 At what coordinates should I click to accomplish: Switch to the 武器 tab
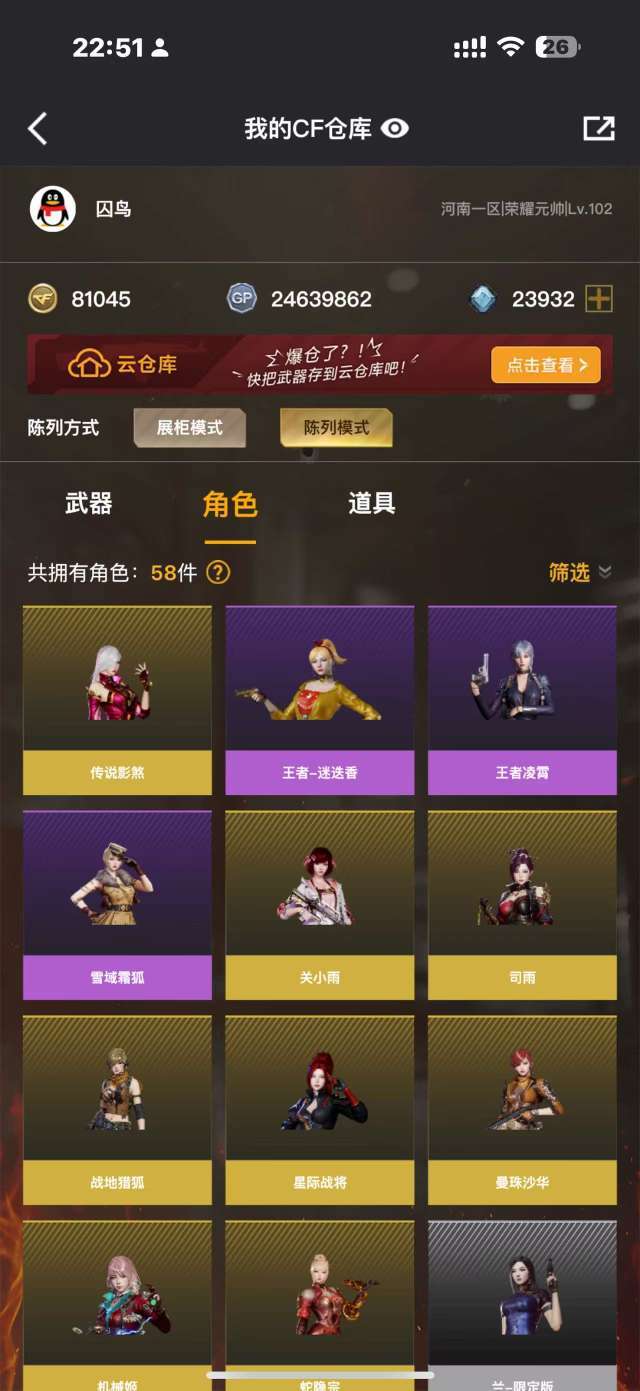click(89, 504)
